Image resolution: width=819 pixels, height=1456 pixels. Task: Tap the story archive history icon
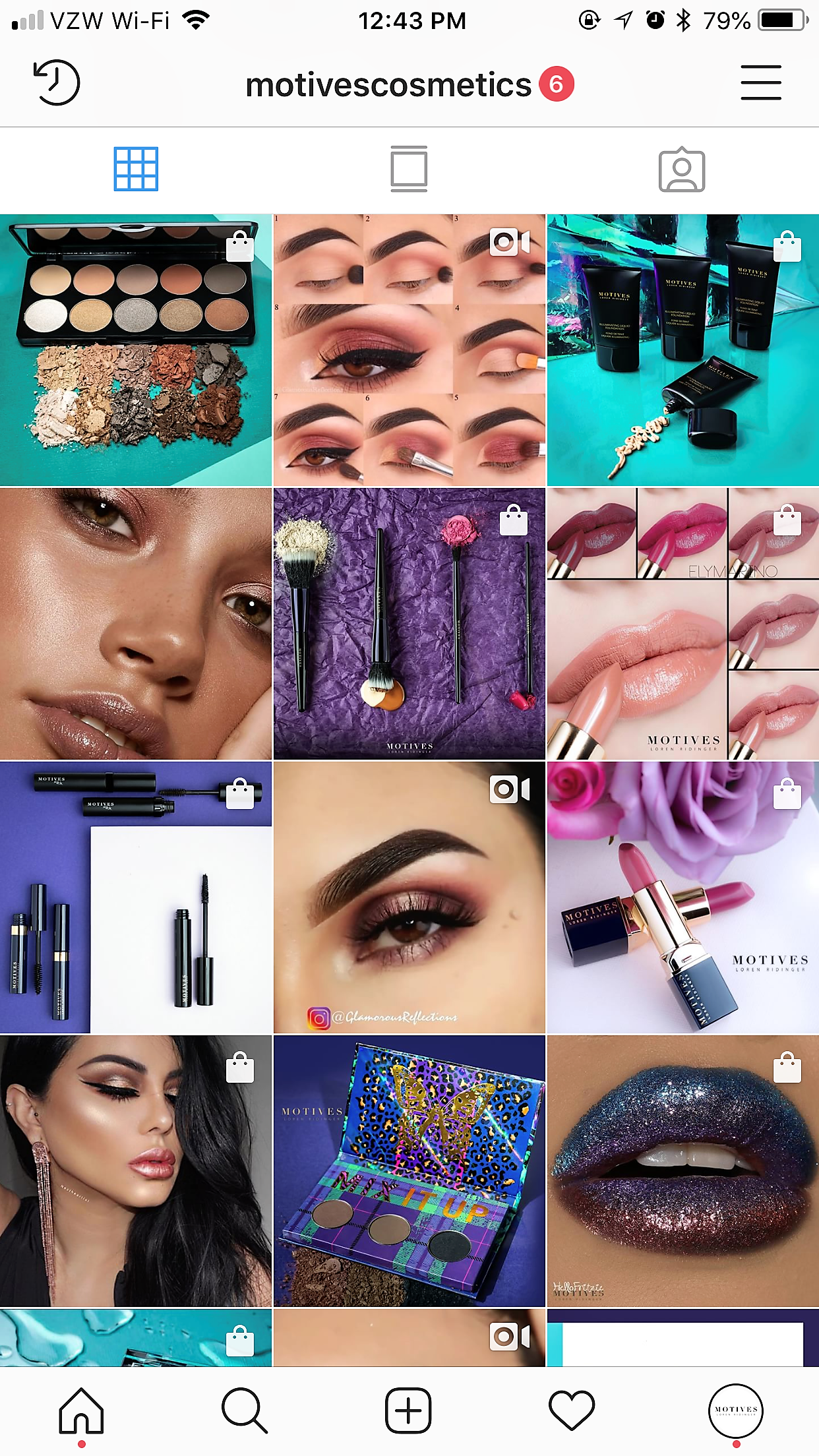tap(57, 82)
